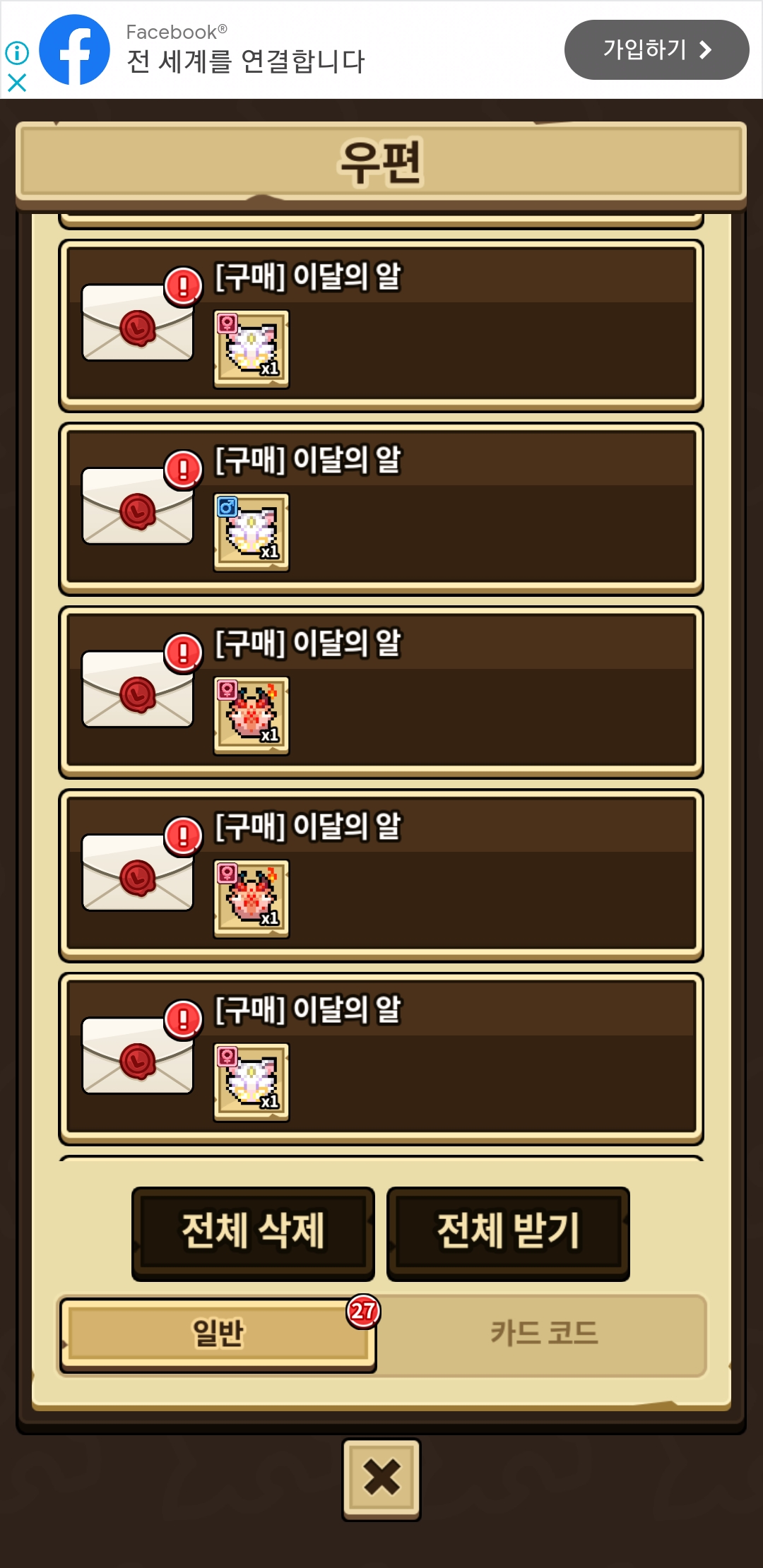
Task: Open the ad info icon
Action: [x=17, y=52]
